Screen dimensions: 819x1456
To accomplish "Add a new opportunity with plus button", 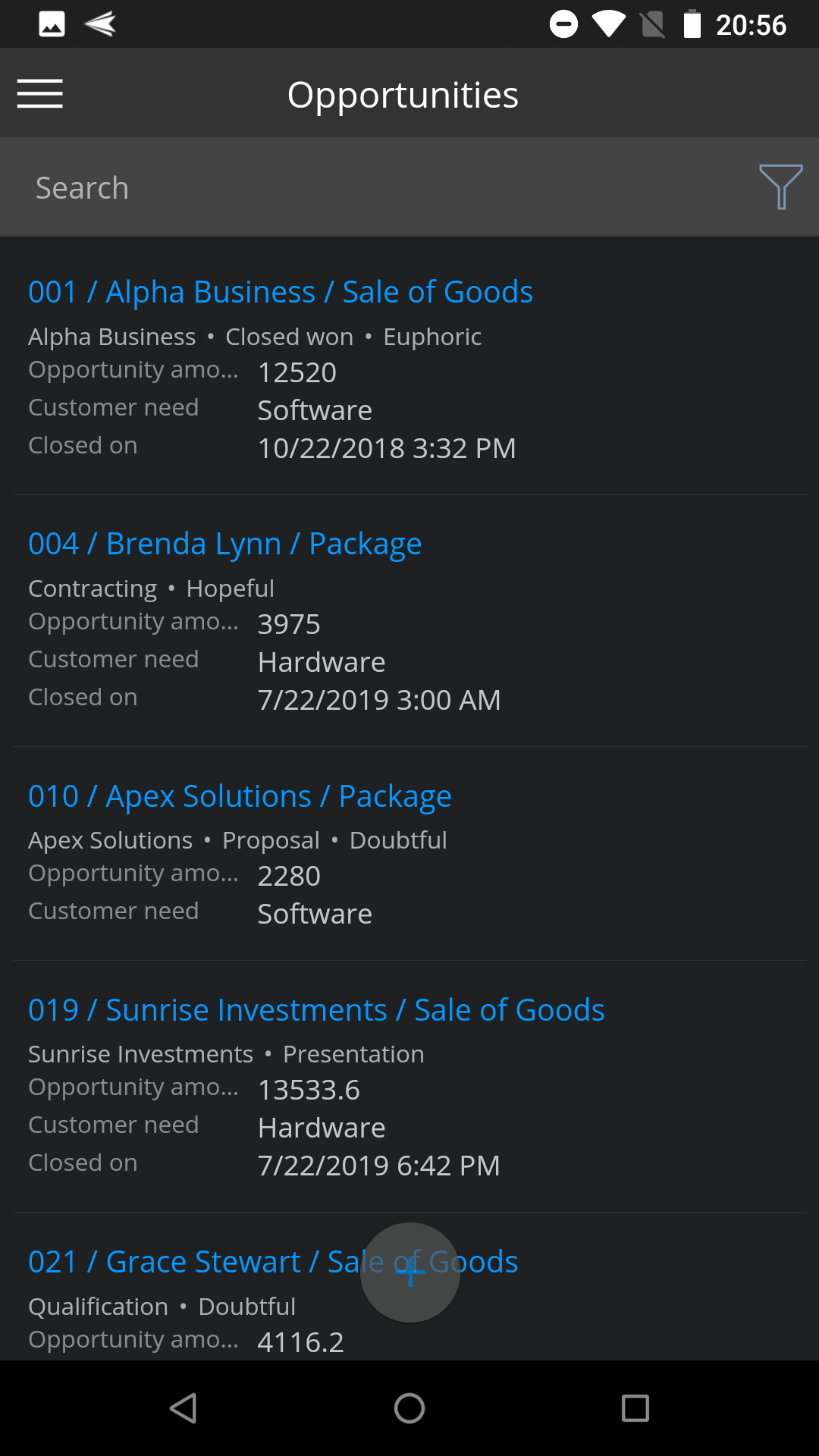I will coord(410,1272).
